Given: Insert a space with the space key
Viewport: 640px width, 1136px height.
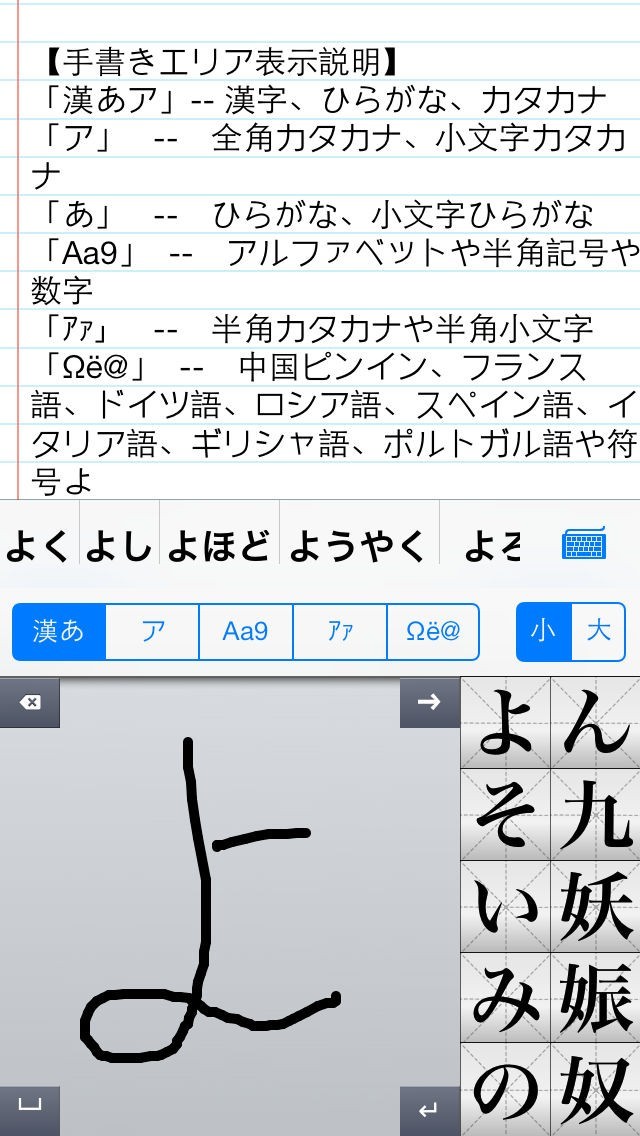Looking at the screenshot, I should point(30,1110).
